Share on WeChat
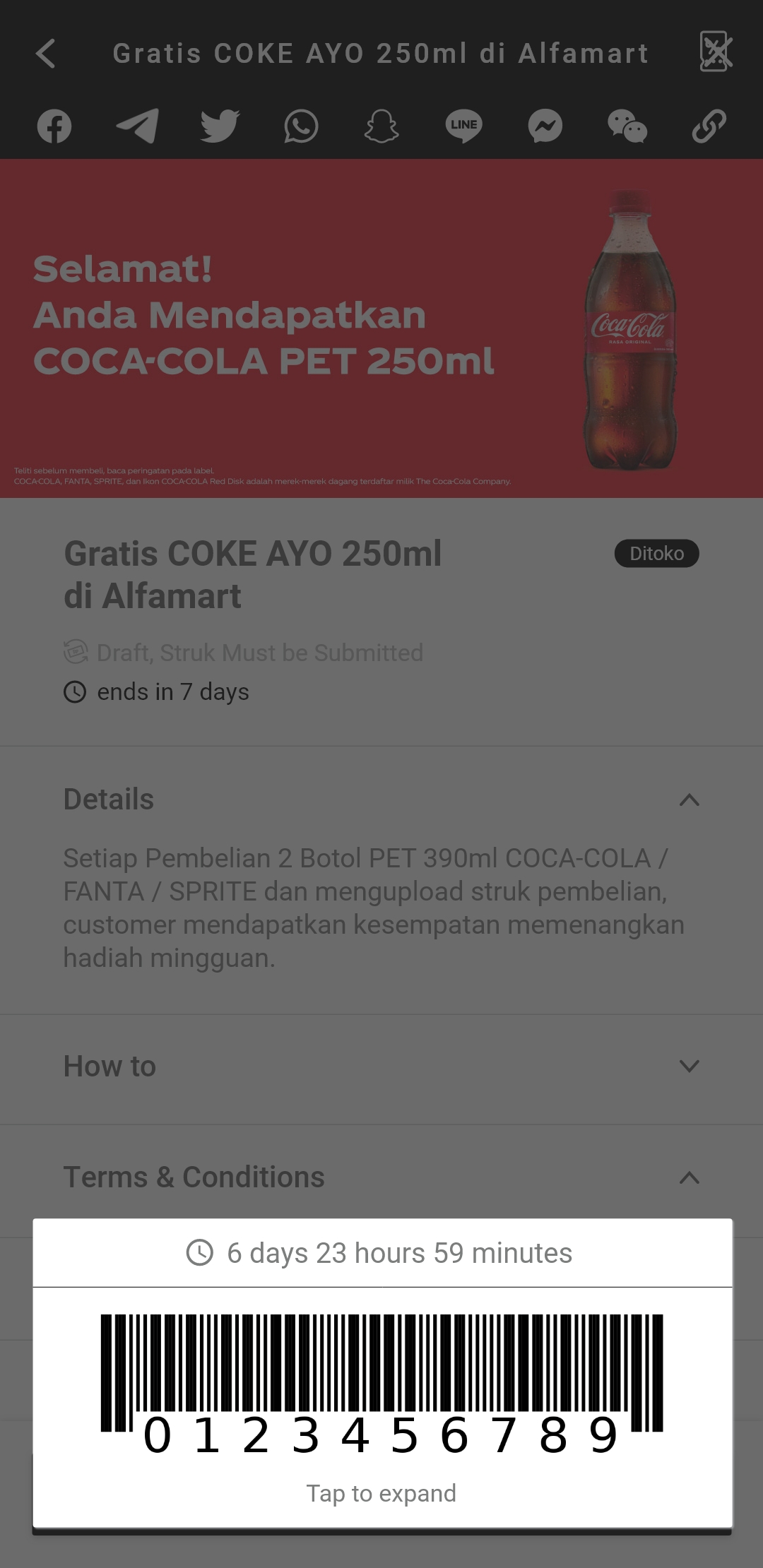Image resolution: width=763 pixels, height=1568 pixels. pyautogui.click(x=627, y=126)
